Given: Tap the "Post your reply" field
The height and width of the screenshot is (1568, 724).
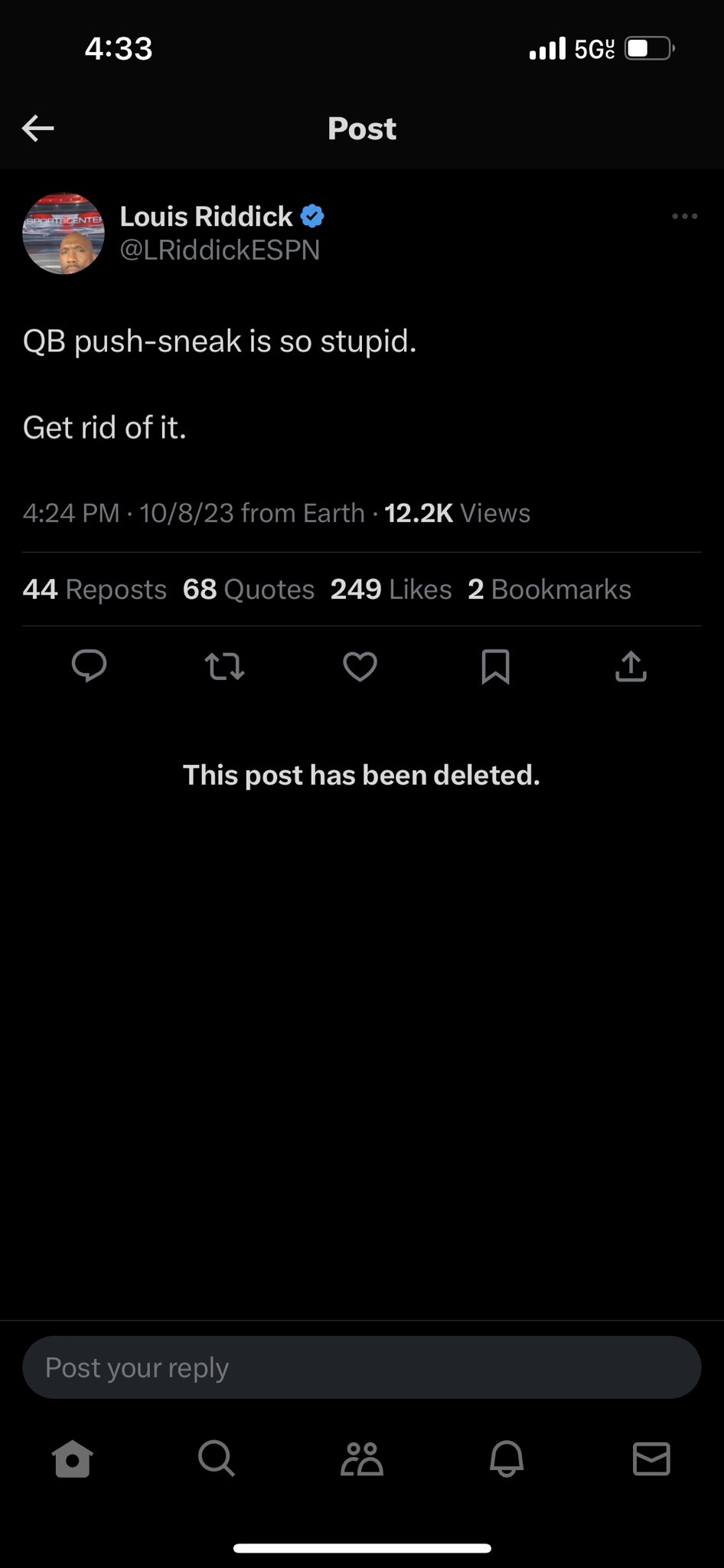Looking at the screenshot, I should coord(361,1367).
